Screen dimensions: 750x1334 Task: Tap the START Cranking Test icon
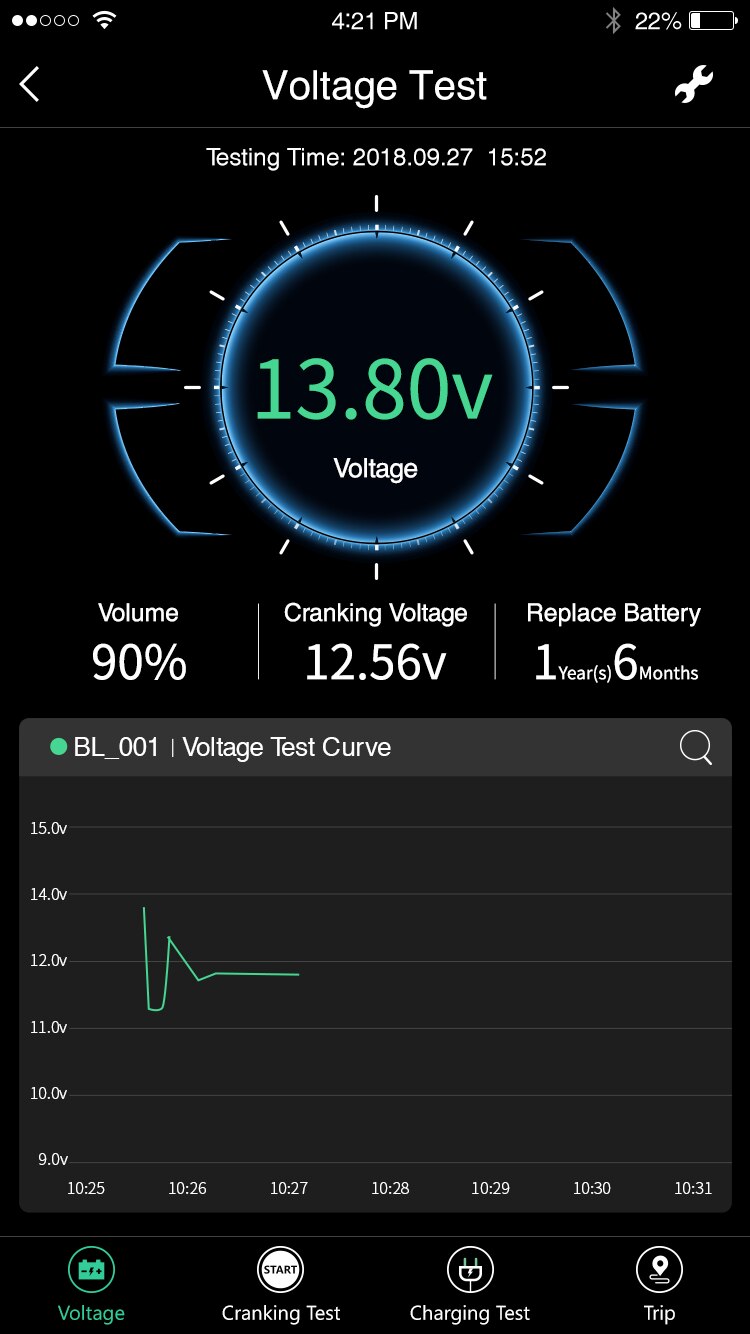tap(280, 1268)
